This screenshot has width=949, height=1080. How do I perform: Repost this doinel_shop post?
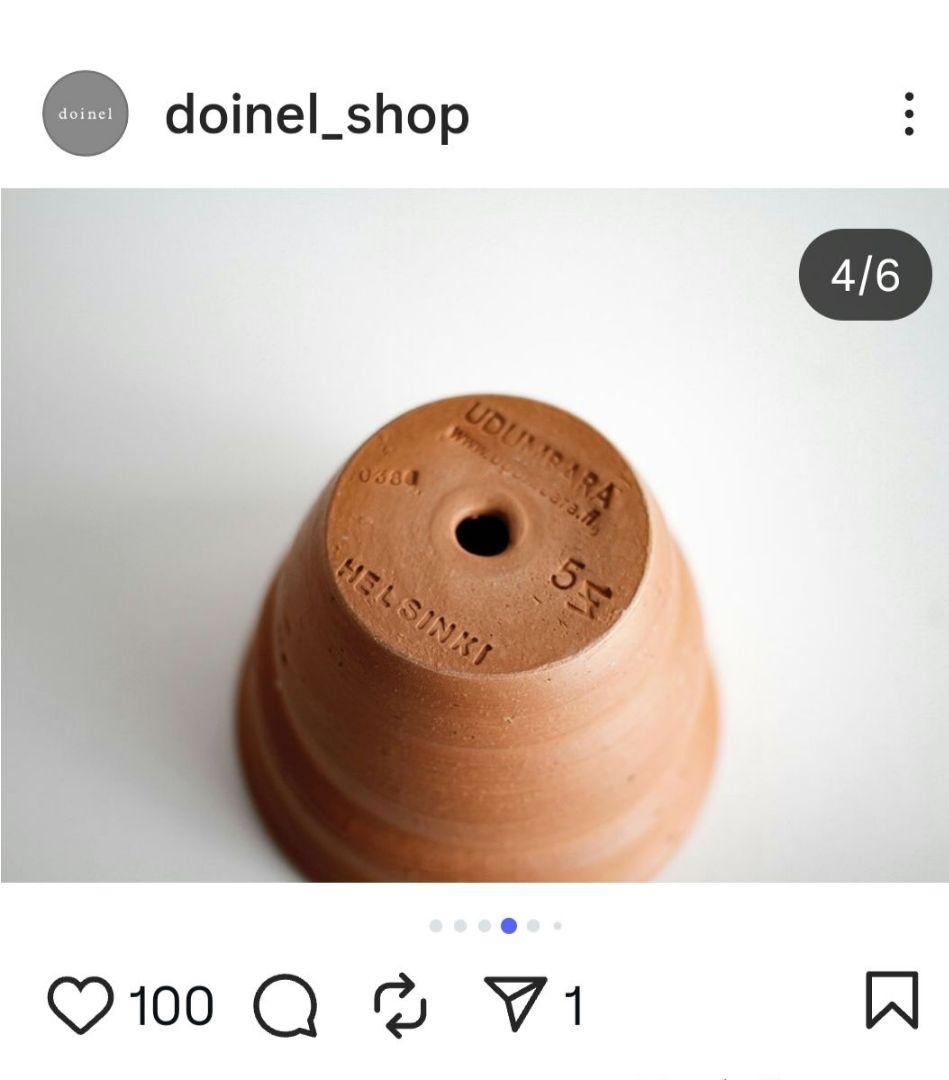[400, 1004]
